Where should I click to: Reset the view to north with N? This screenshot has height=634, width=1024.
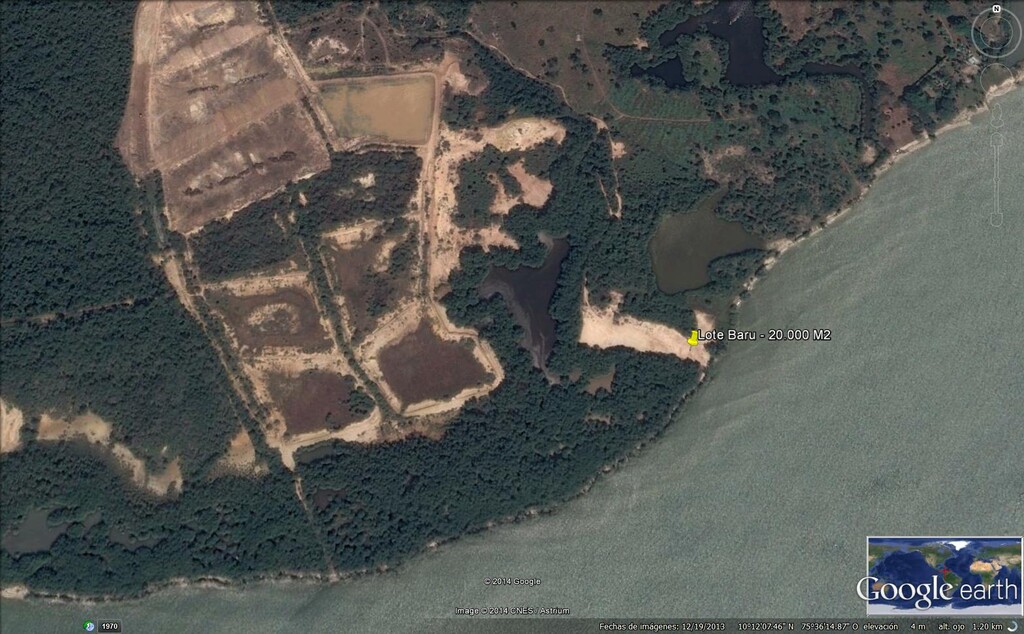pos(997,9)
